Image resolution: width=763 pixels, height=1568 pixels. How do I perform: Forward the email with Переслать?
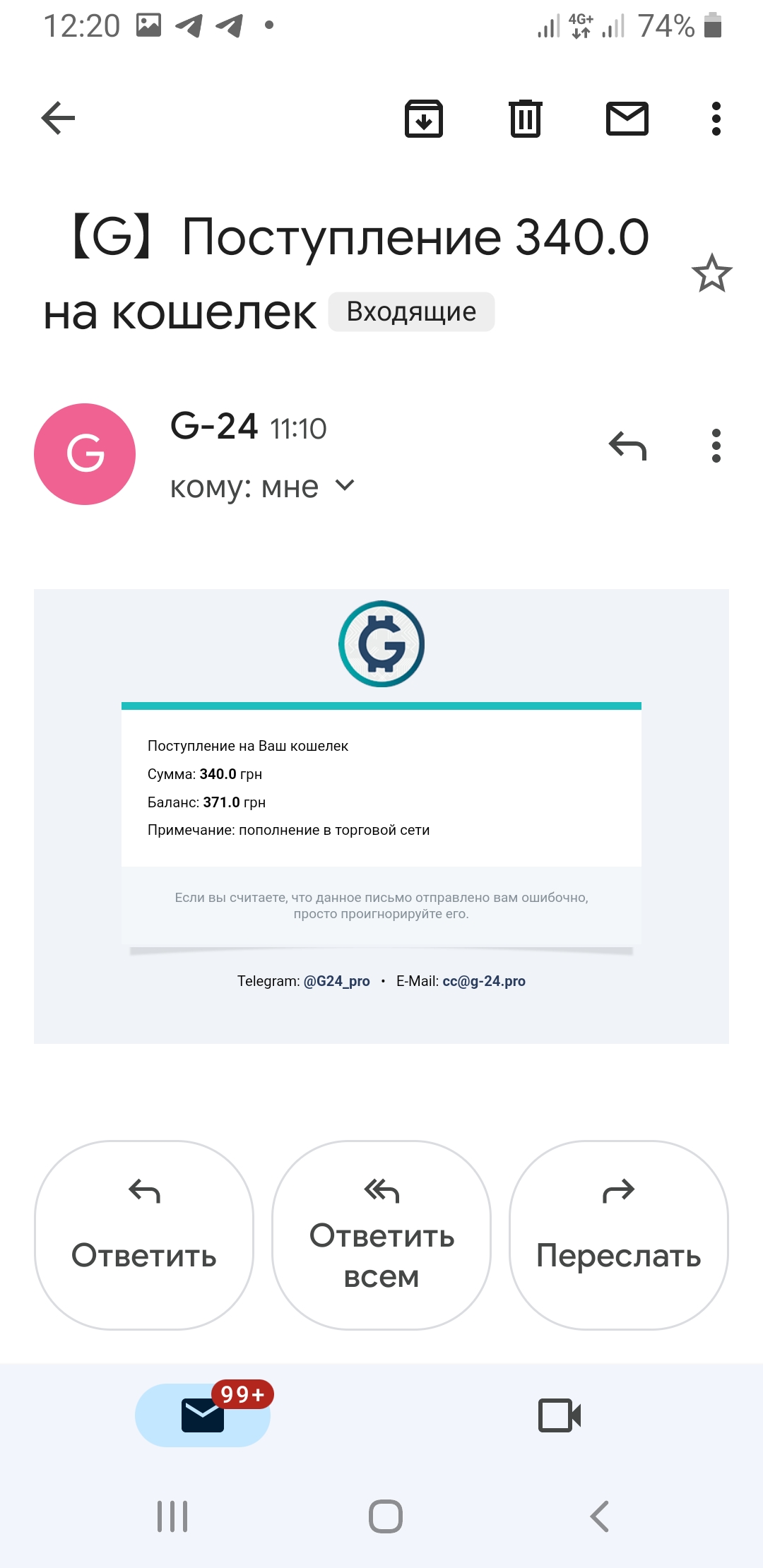(619, 1235)
